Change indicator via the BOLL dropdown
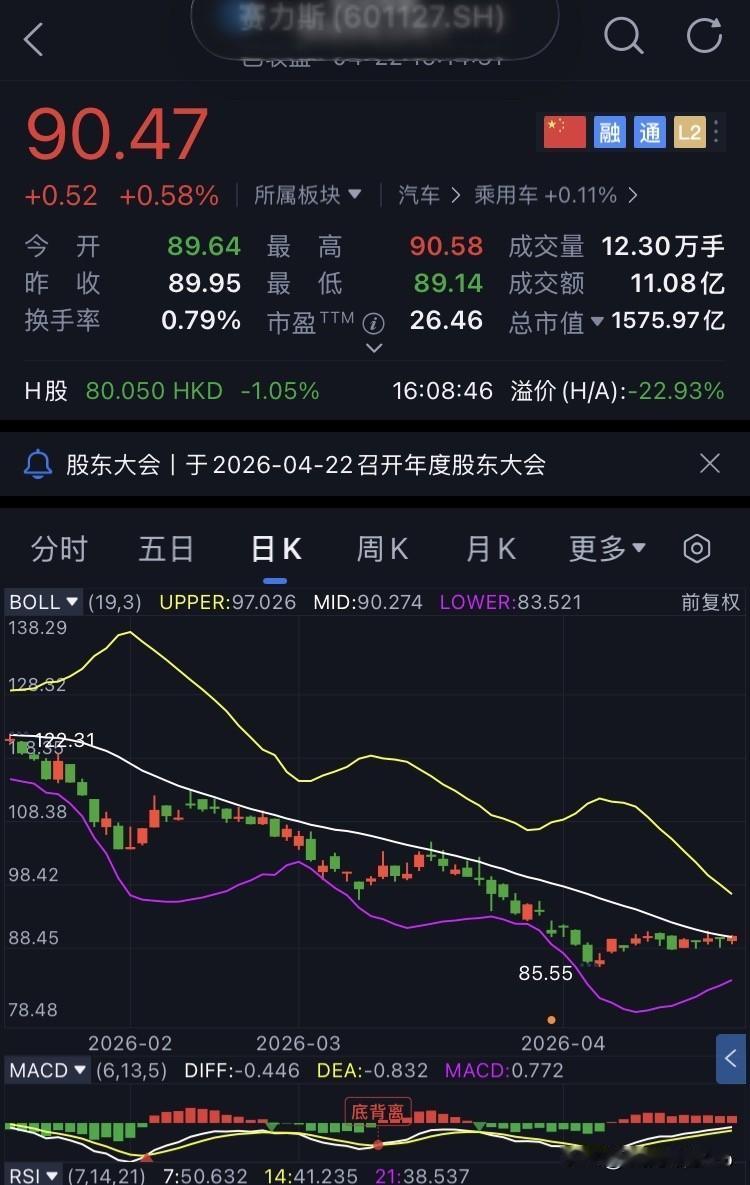Screen dimensions: 750x1185 point(40,602)
